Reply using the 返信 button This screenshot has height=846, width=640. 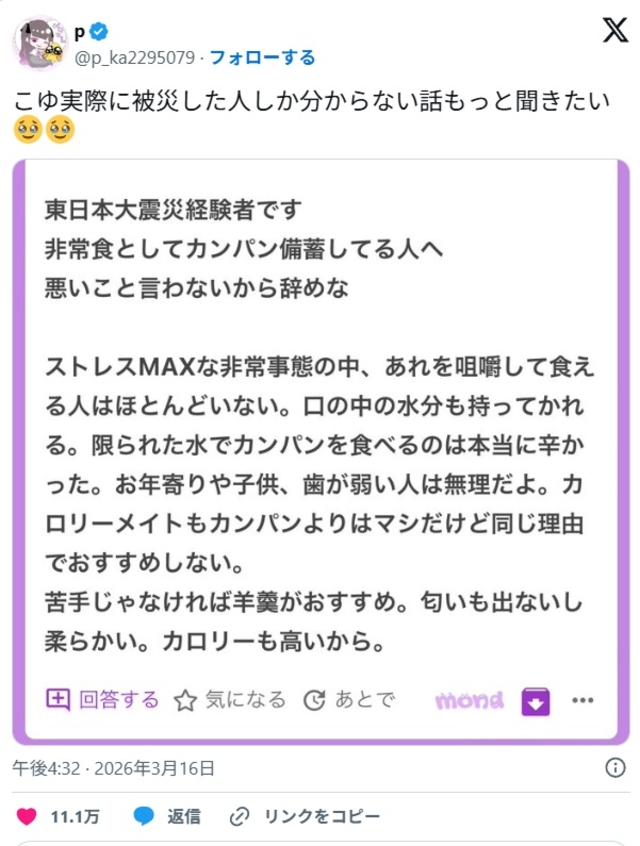point(167,816)
